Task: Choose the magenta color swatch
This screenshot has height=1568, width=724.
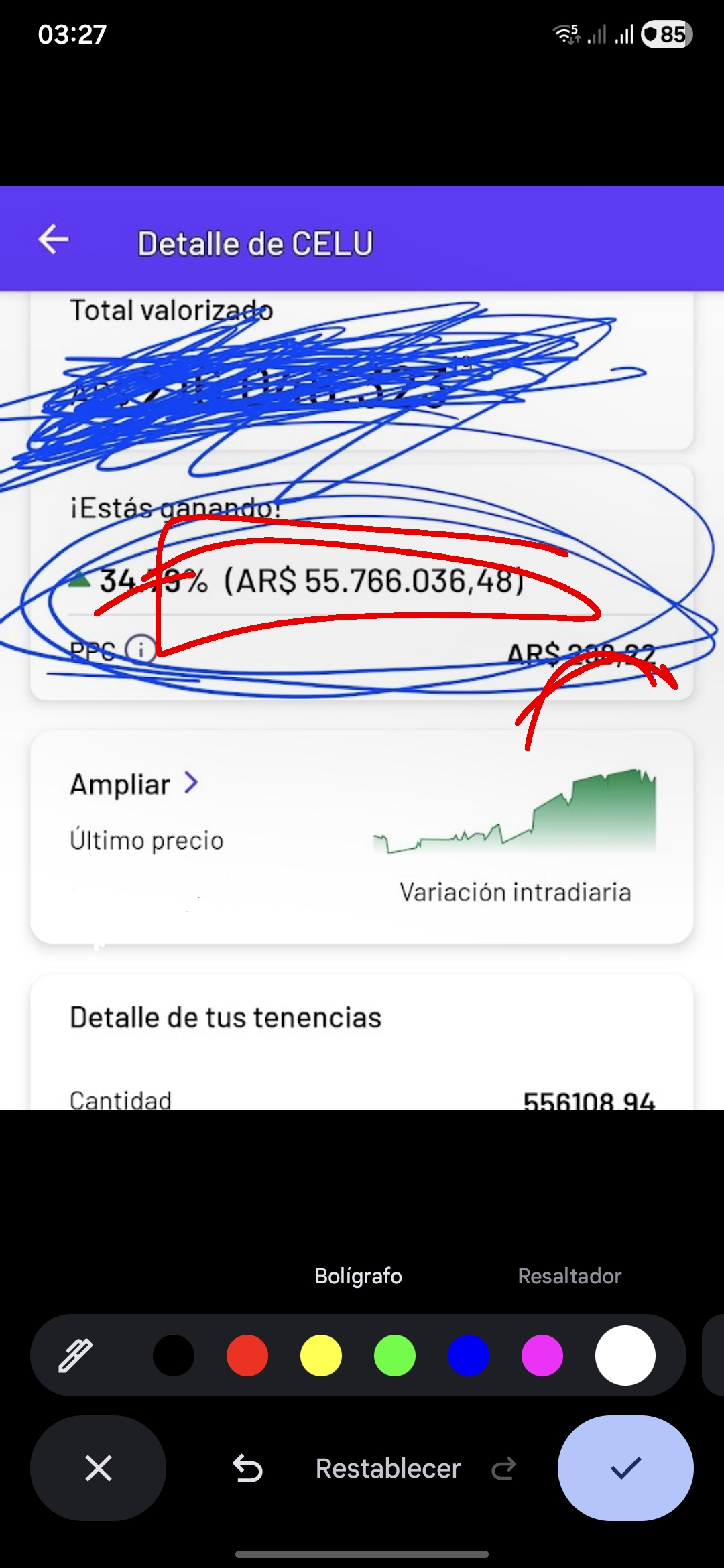Action: pyautogui.click(x=542, y=1355)
